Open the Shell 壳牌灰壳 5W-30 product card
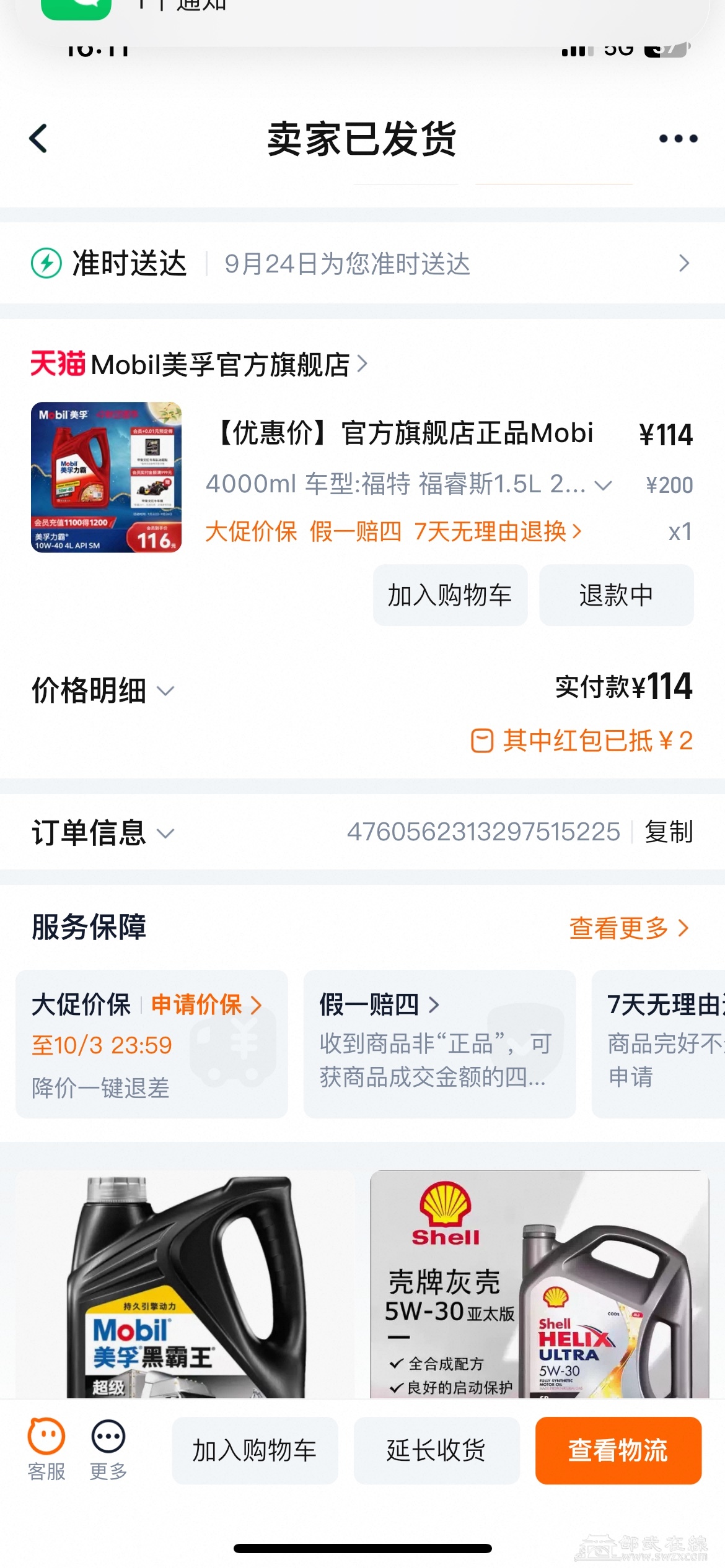Viewport: 725px width, 1568px height. click(539, 1284)
